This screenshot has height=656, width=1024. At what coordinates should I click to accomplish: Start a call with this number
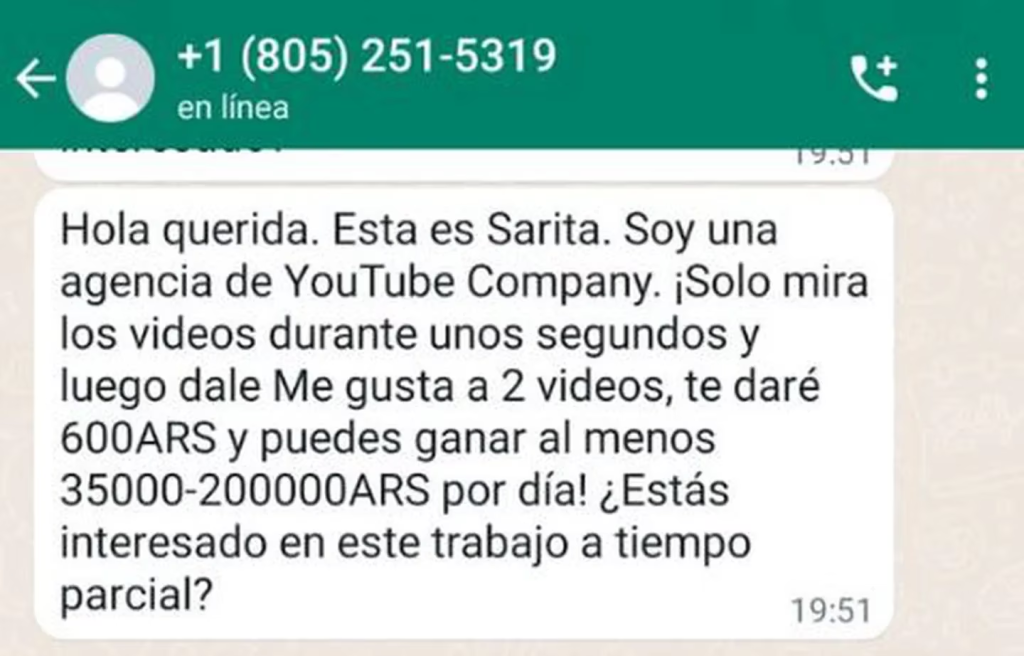(873, 78)
